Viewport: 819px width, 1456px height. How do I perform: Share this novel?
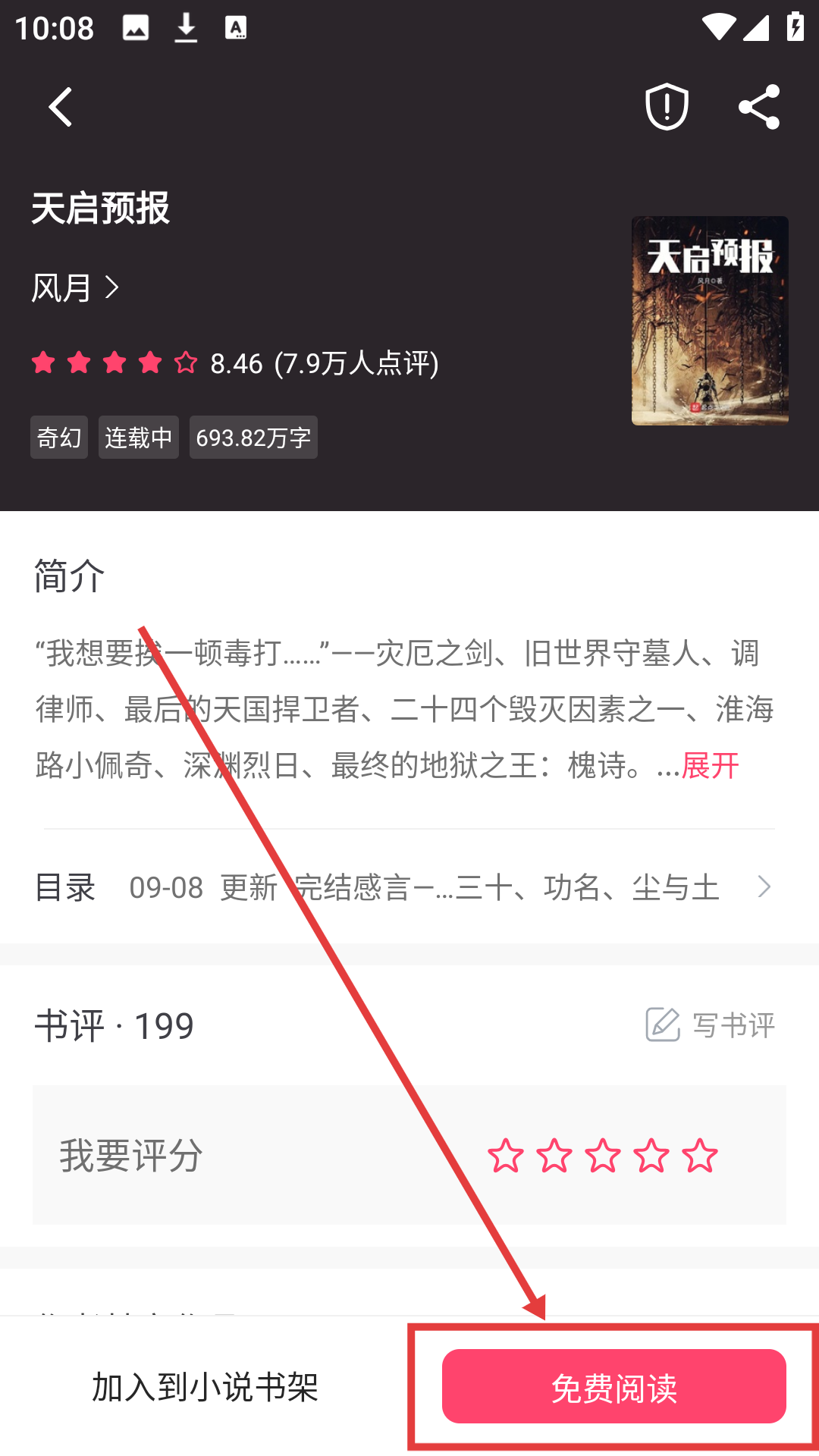click(x=759, y=107)
